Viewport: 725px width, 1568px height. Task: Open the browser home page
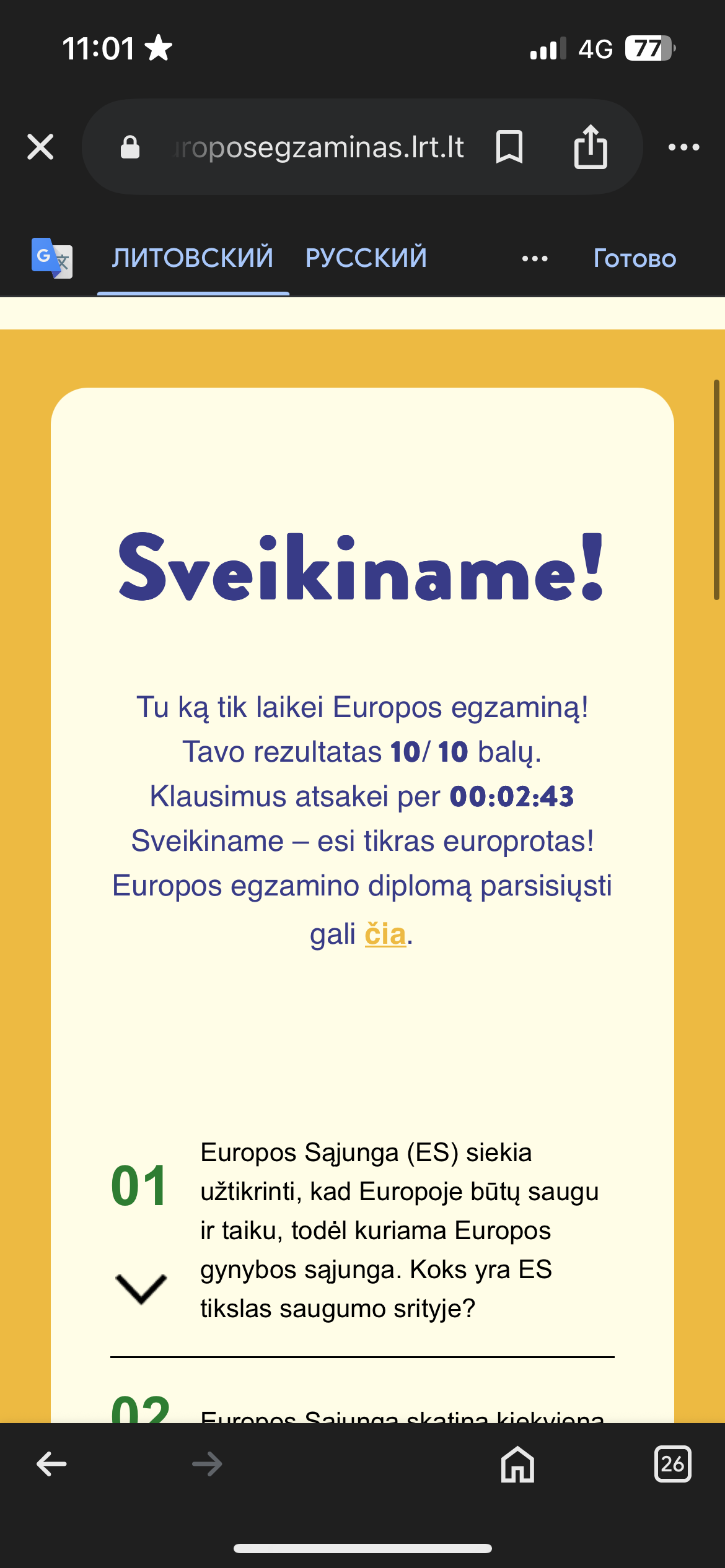(x=517, y=1464)
